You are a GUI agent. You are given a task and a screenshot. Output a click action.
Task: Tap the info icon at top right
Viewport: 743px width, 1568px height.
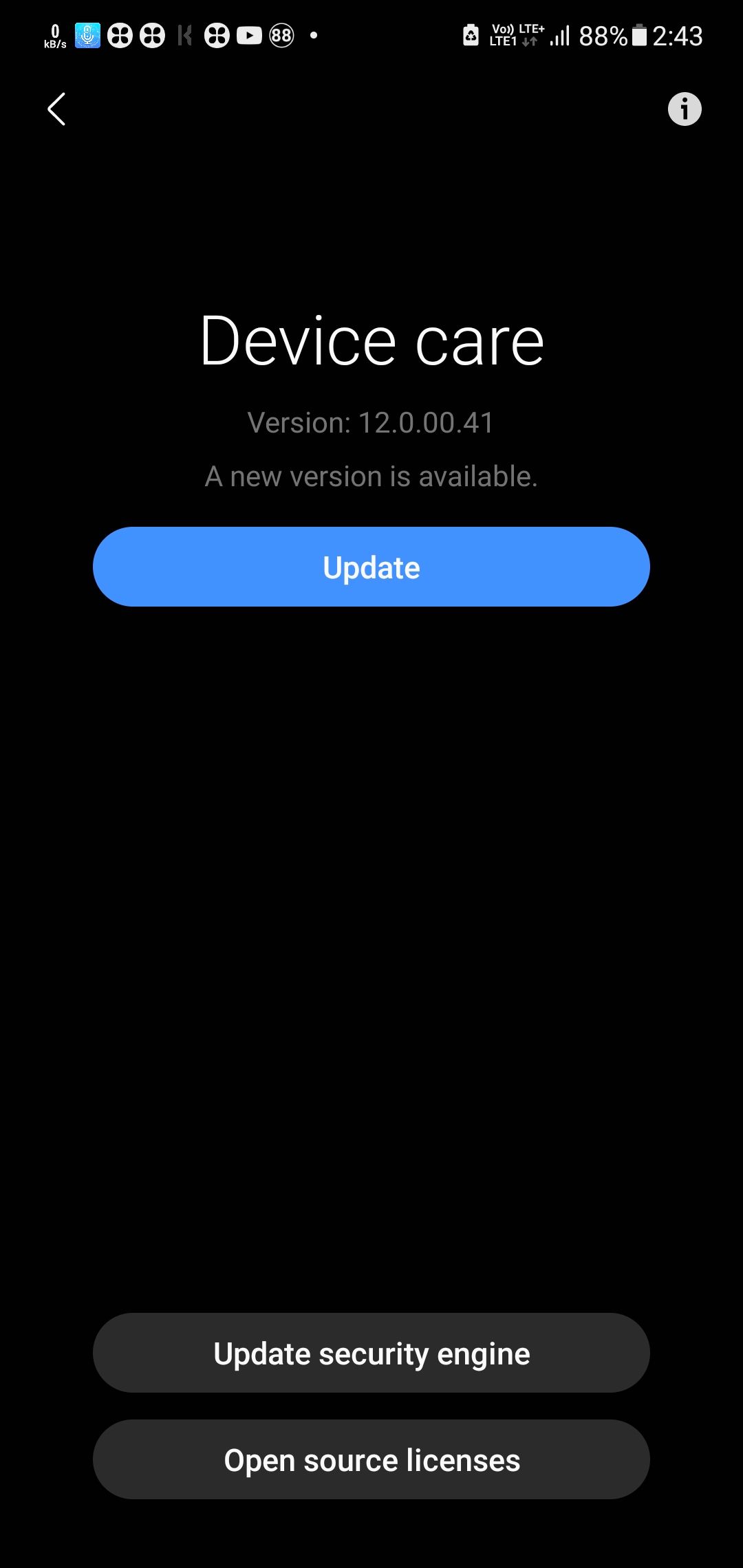tap(685, 109)
